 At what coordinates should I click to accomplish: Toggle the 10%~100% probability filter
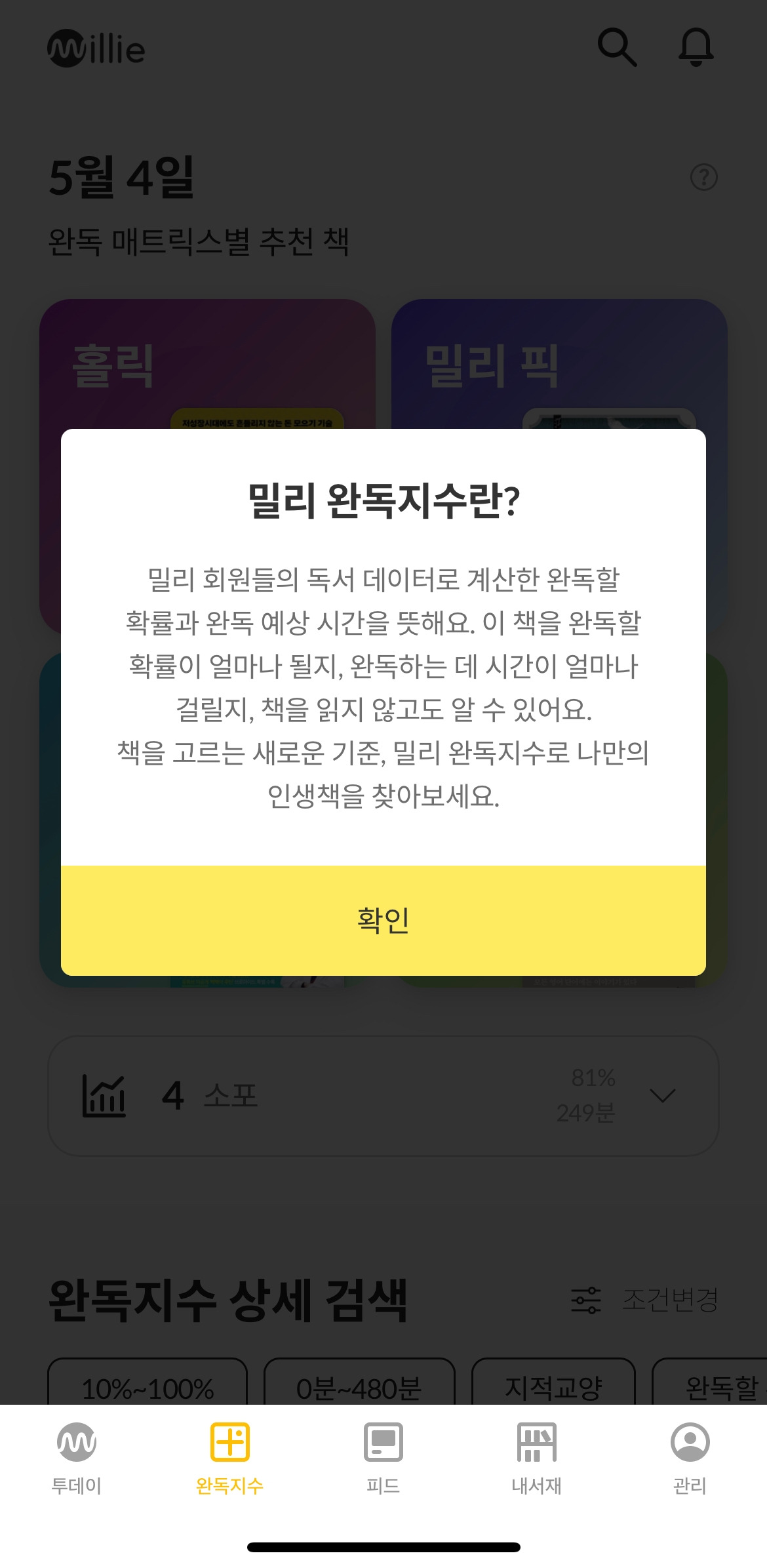[149, 1388]
